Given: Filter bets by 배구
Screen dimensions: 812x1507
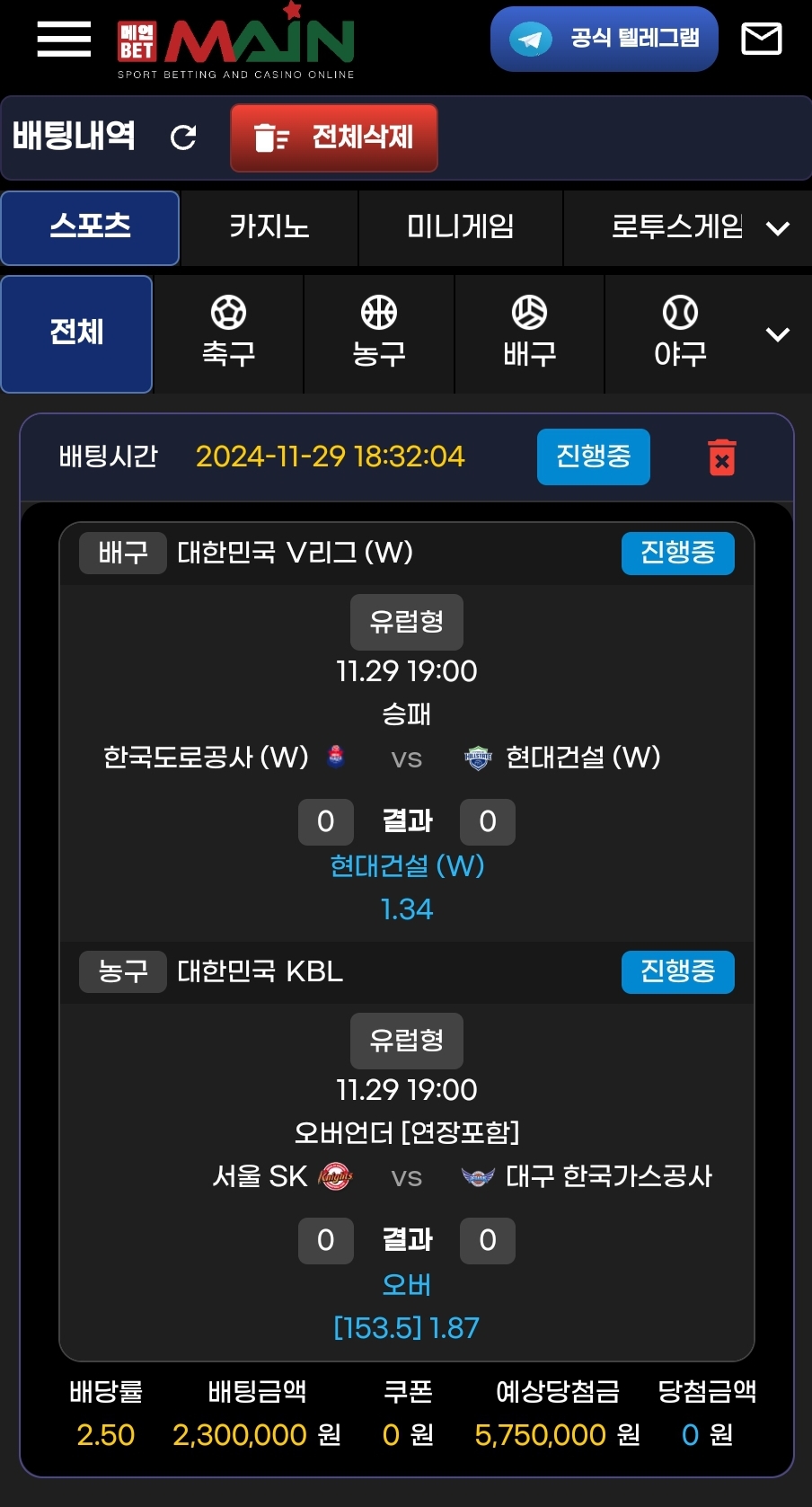Looking at the screenshot, I should (x=529, y=333).
